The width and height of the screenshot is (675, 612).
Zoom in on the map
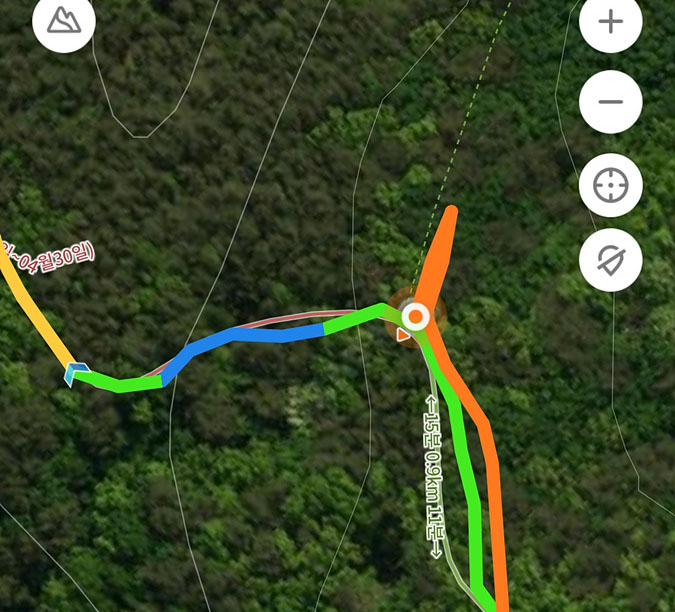pos(610,22)
